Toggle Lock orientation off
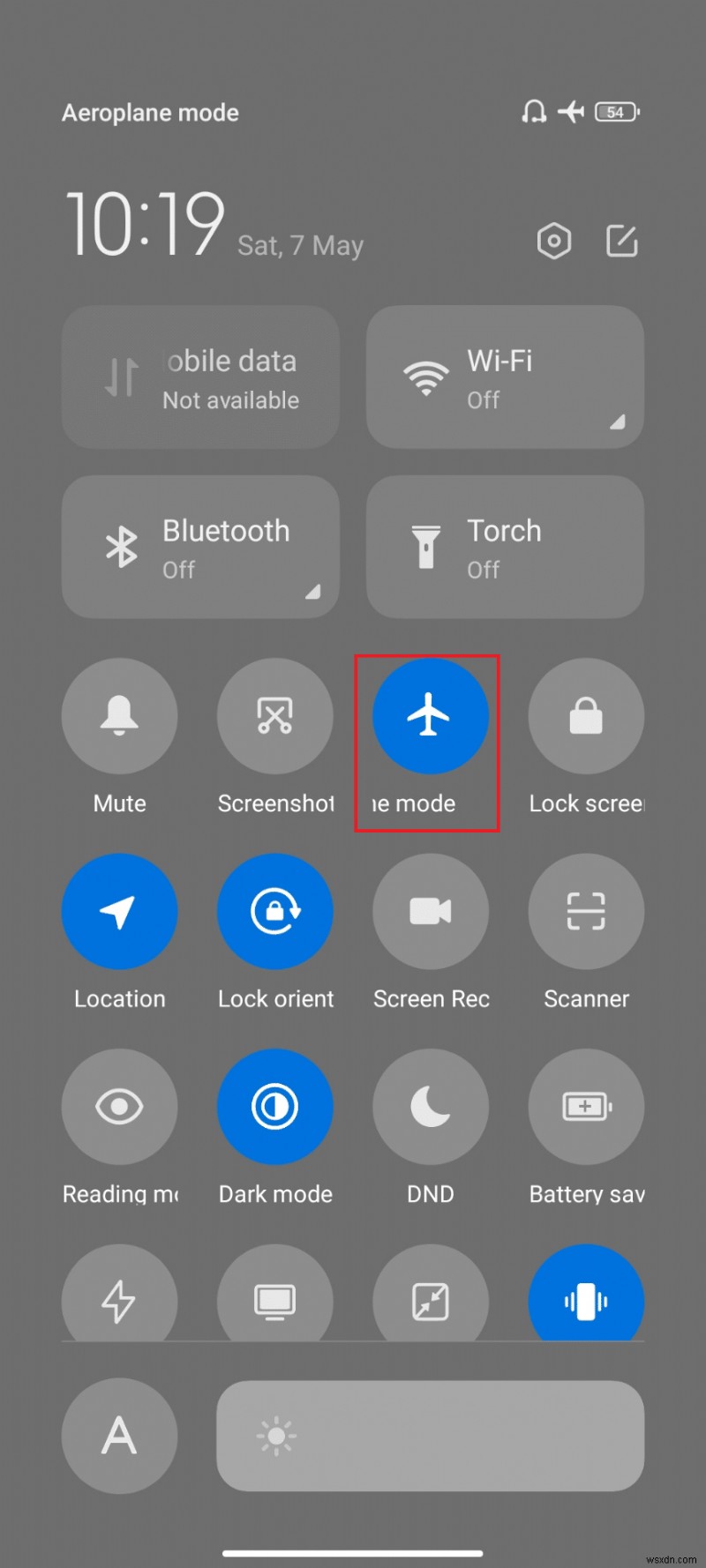This screenshot has width=706, height=1568. tap(275, 911)
